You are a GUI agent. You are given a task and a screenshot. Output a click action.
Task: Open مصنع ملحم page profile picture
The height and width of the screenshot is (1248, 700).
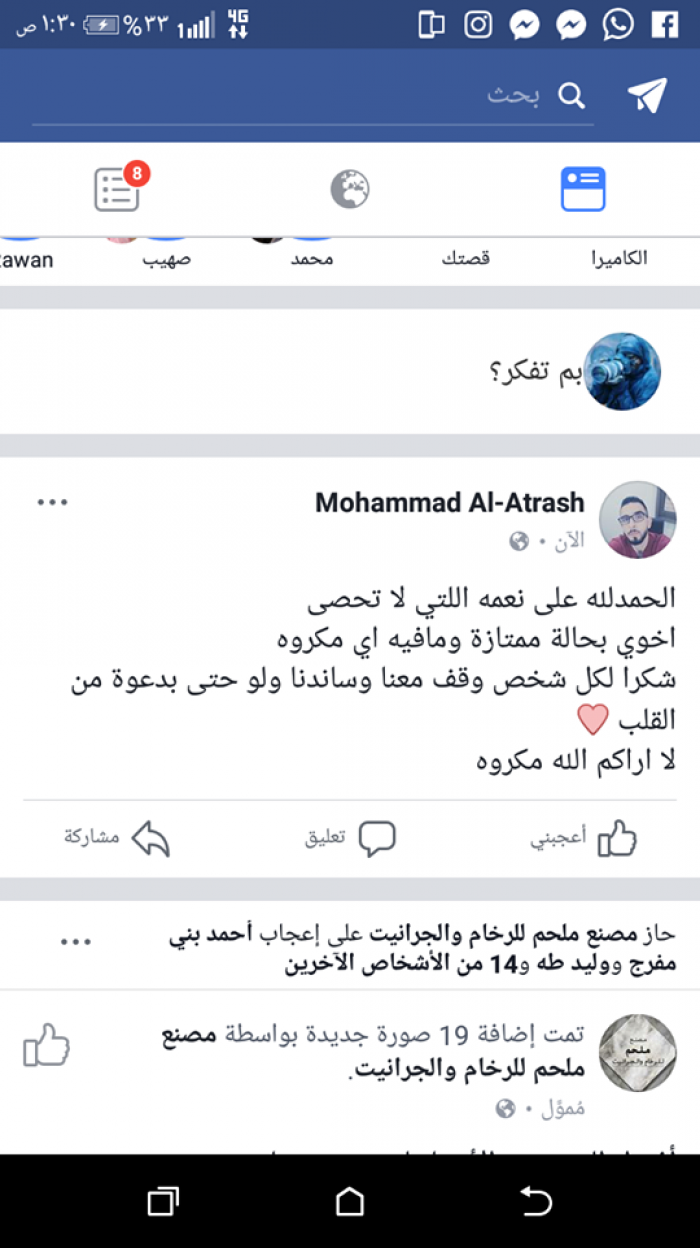tap(637, 1050)
